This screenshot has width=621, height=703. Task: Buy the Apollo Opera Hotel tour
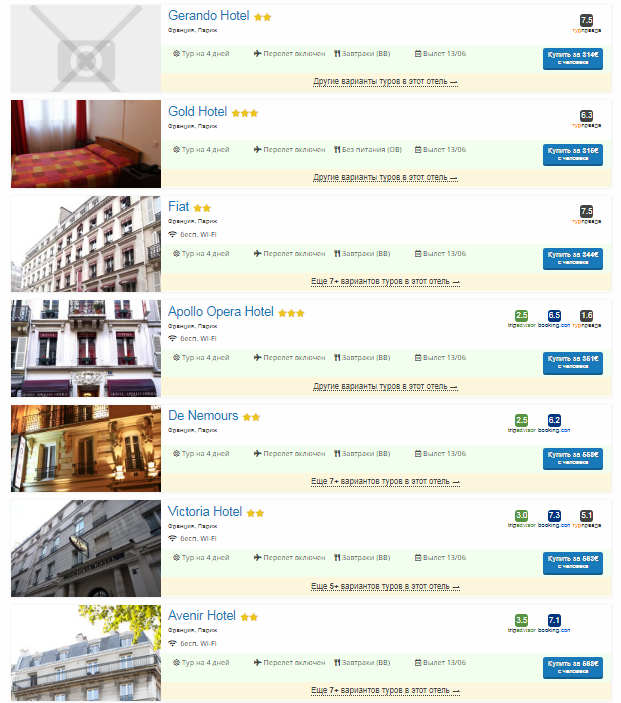(573, 362)
